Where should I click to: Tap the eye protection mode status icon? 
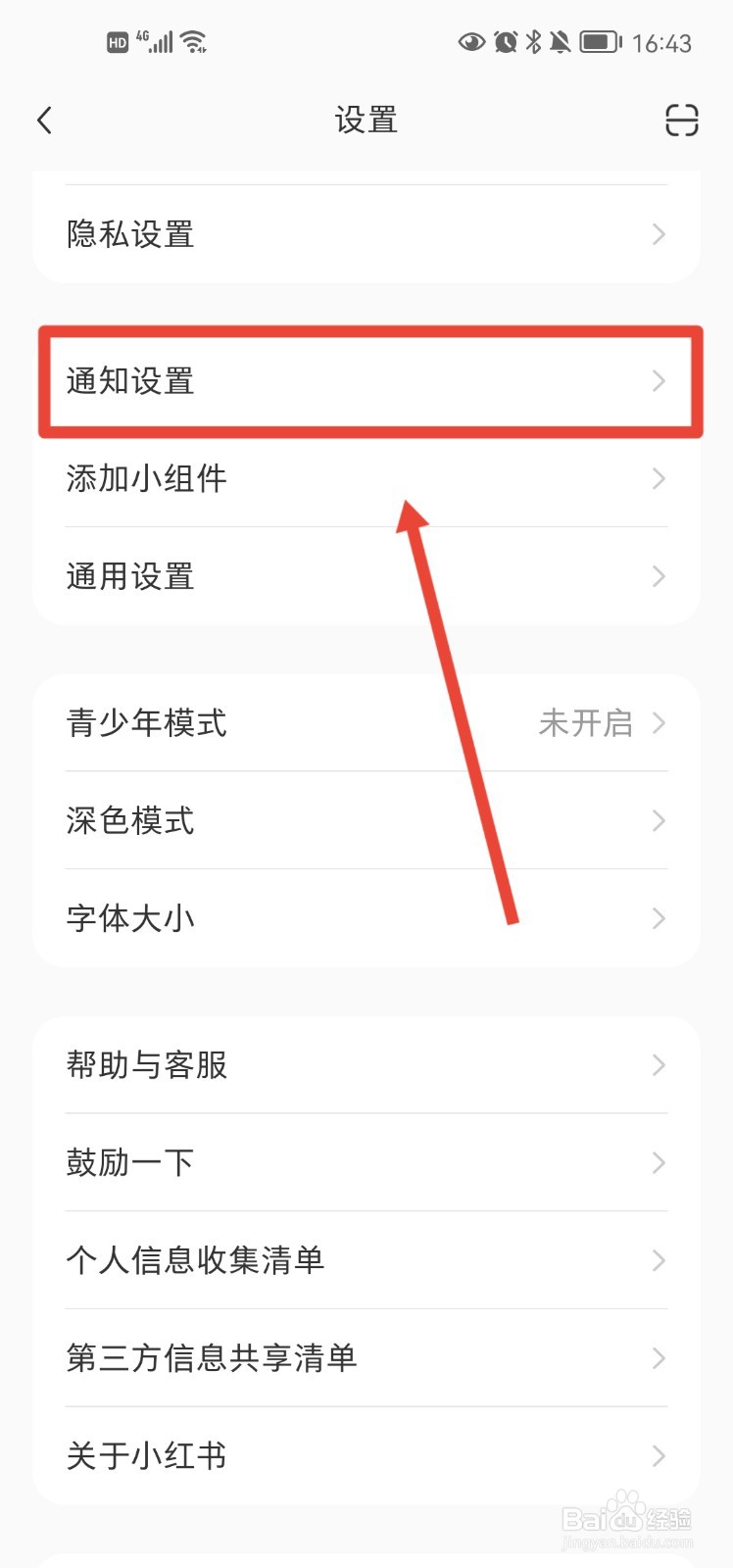(x=471, y=41)
